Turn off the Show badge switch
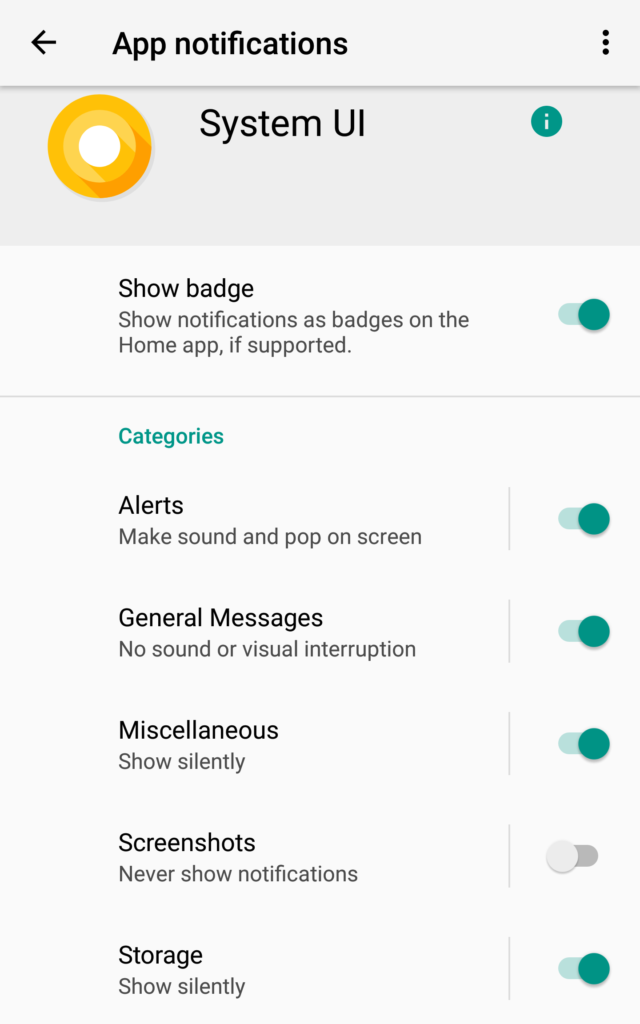This screenshot has height=1024, width=640. [584, 315]
